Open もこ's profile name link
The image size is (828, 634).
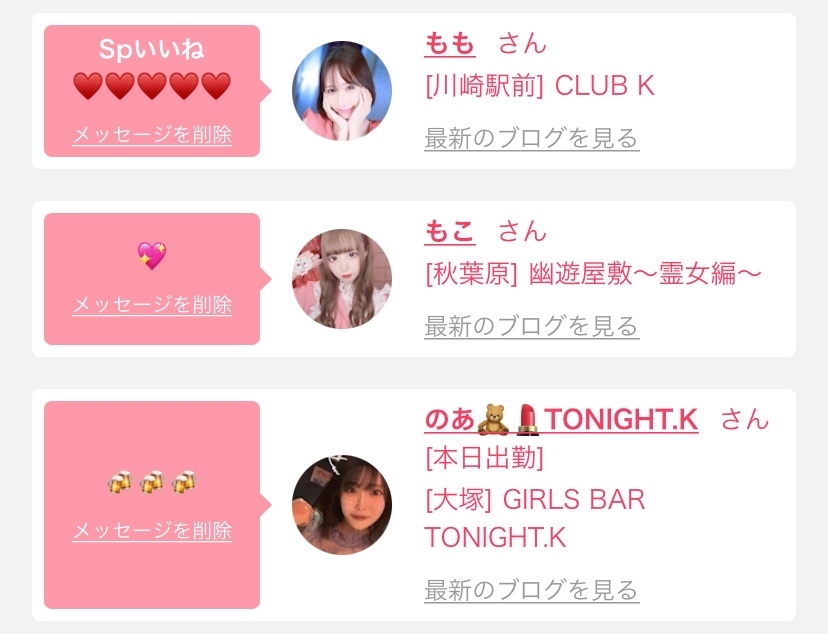(x=450, y=232)
